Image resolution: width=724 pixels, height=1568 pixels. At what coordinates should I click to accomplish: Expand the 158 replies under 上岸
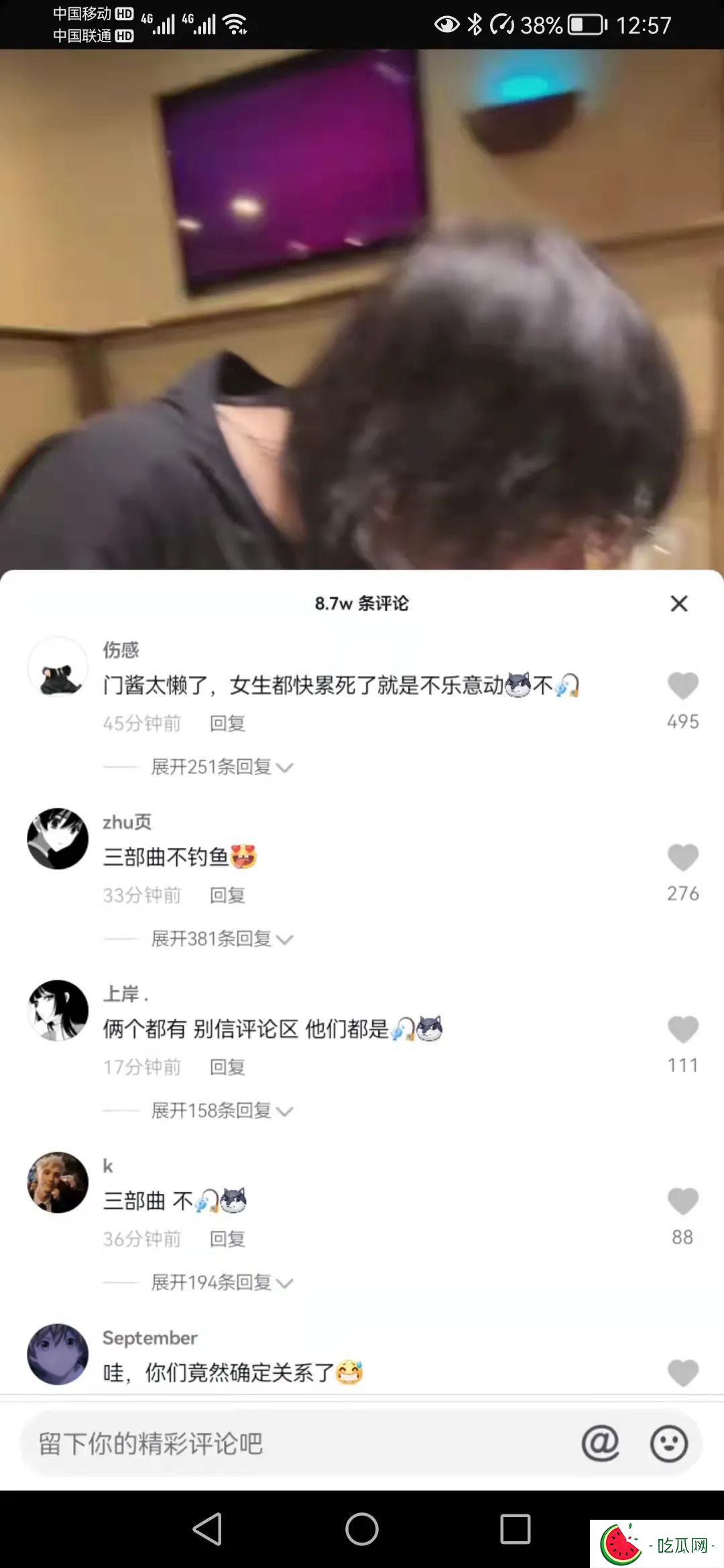[221, 1111]
